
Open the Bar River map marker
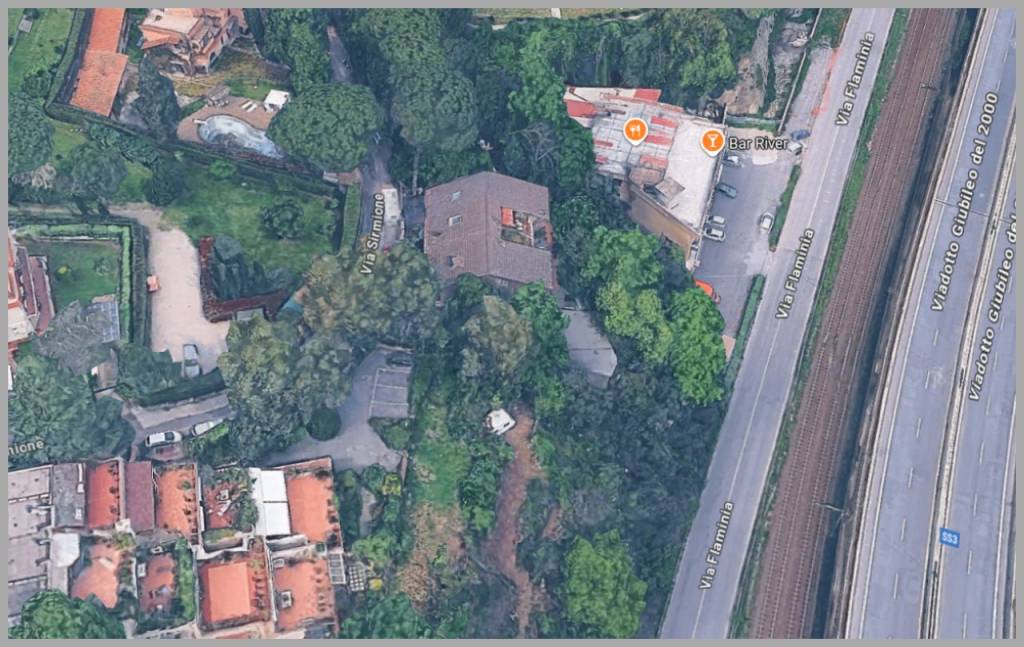click(712, 141)
